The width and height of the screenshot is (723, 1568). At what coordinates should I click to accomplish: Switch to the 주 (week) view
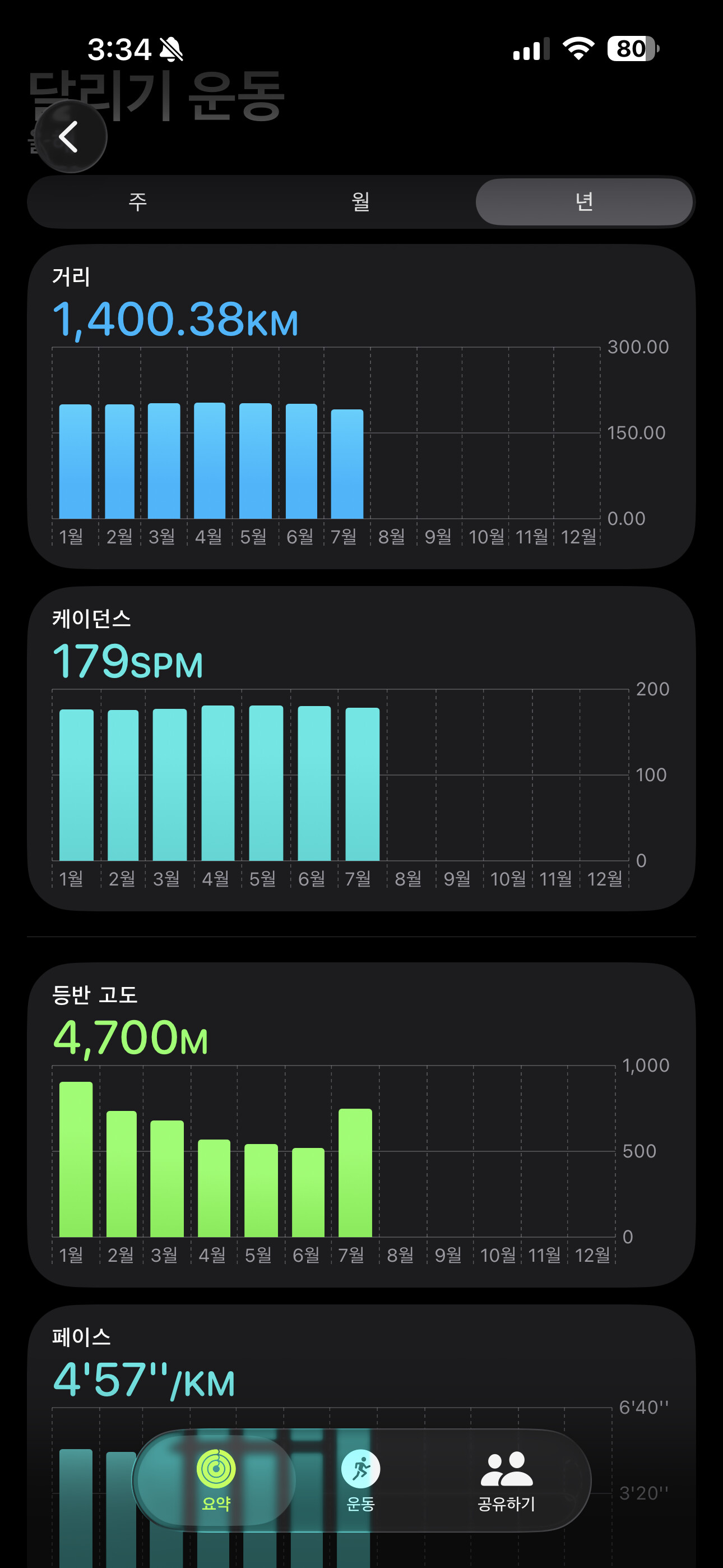click(138, 201)
